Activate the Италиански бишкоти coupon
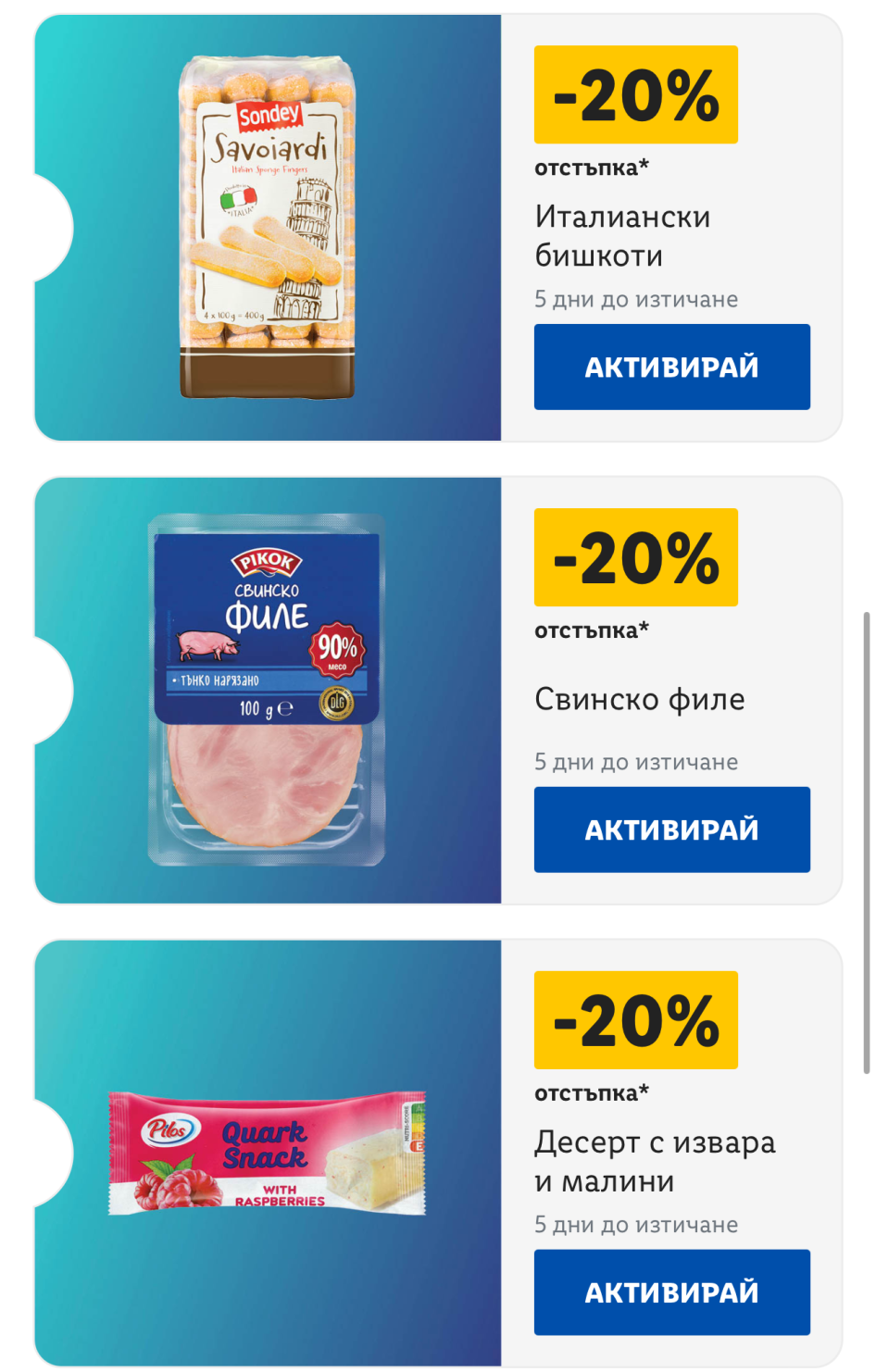The width and height of the screenshot is (876, 1372). coord(671,367)
